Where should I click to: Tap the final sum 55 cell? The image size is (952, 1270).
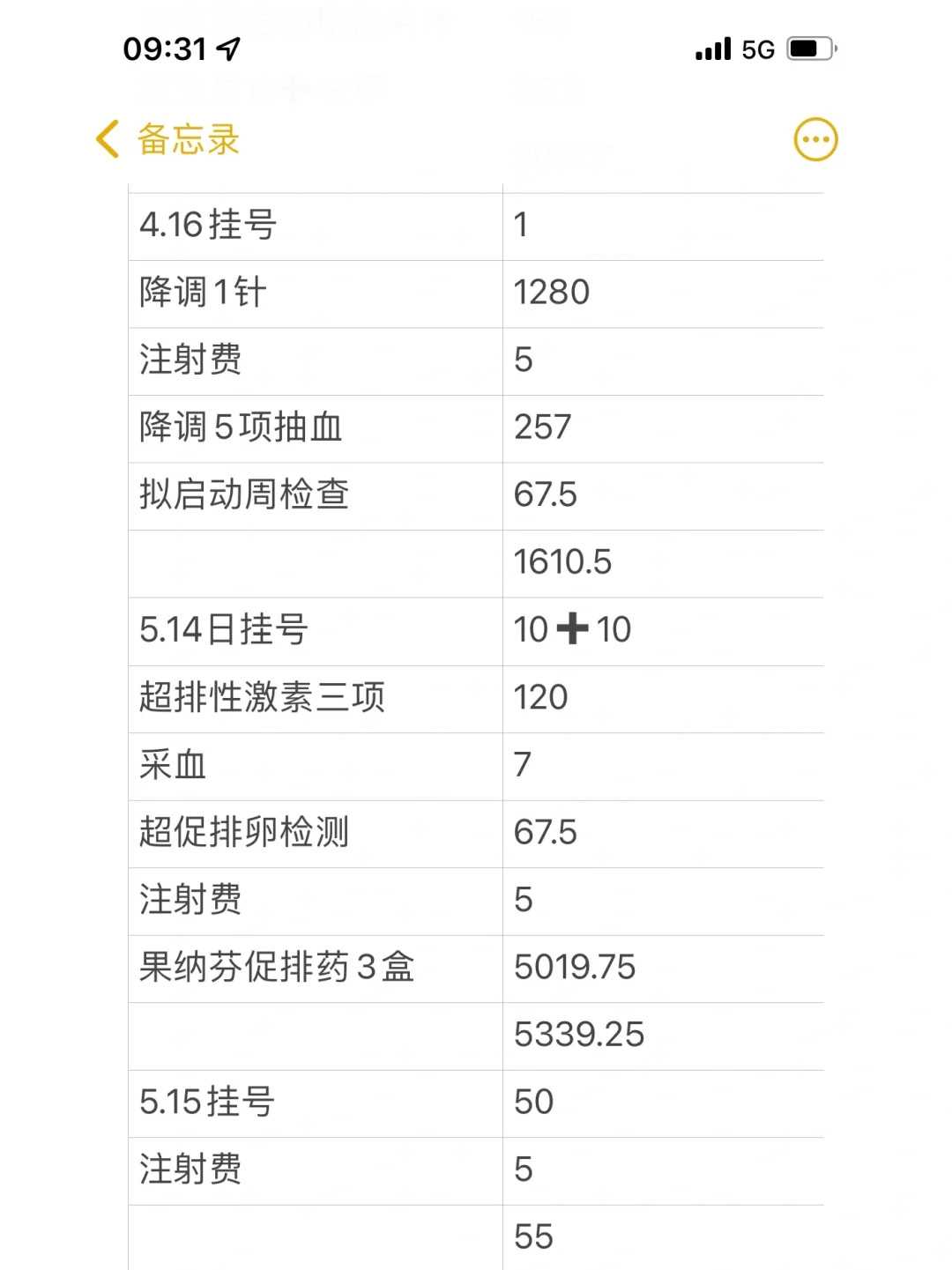click(x=532, y=1237)
